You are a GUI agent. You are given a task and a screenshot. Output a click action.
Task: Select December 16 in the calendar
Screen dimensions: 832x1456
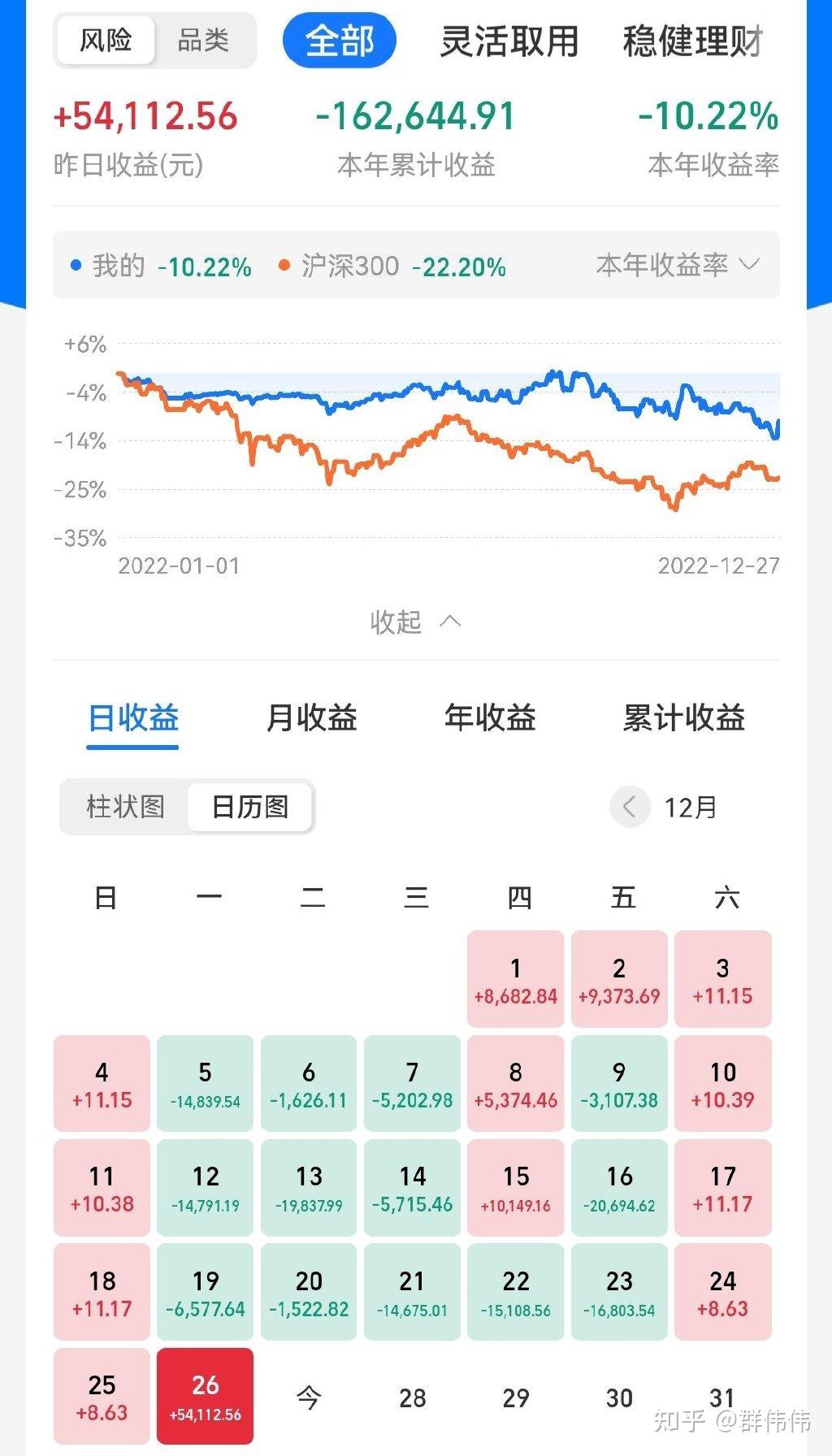click(x=619, y=1188)
